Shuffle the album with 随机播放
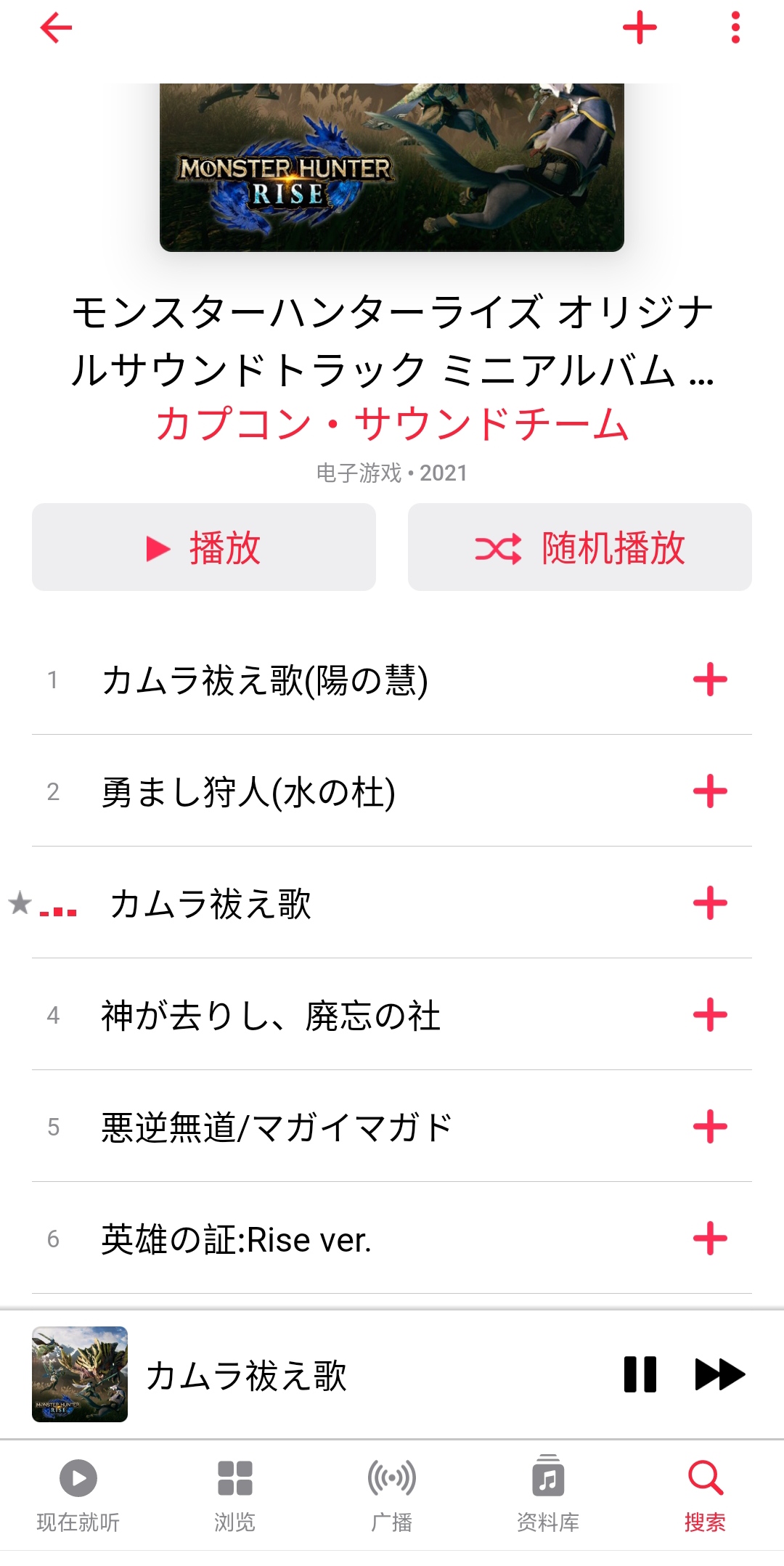 (x=579, y=547)
